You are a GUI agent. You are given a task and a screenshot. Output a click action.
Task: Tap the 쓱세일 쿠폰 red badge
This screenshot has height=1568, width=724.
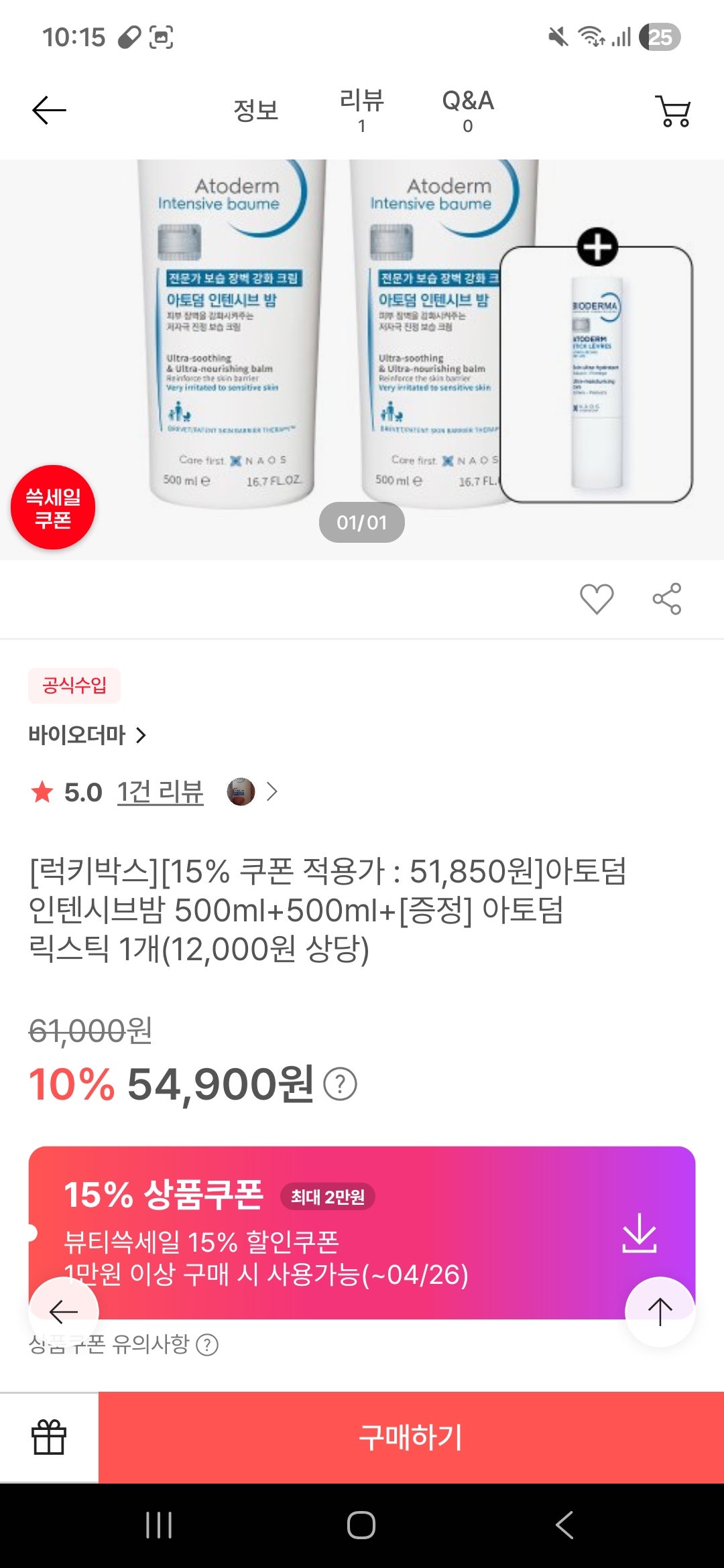click(x=52, y=508)
